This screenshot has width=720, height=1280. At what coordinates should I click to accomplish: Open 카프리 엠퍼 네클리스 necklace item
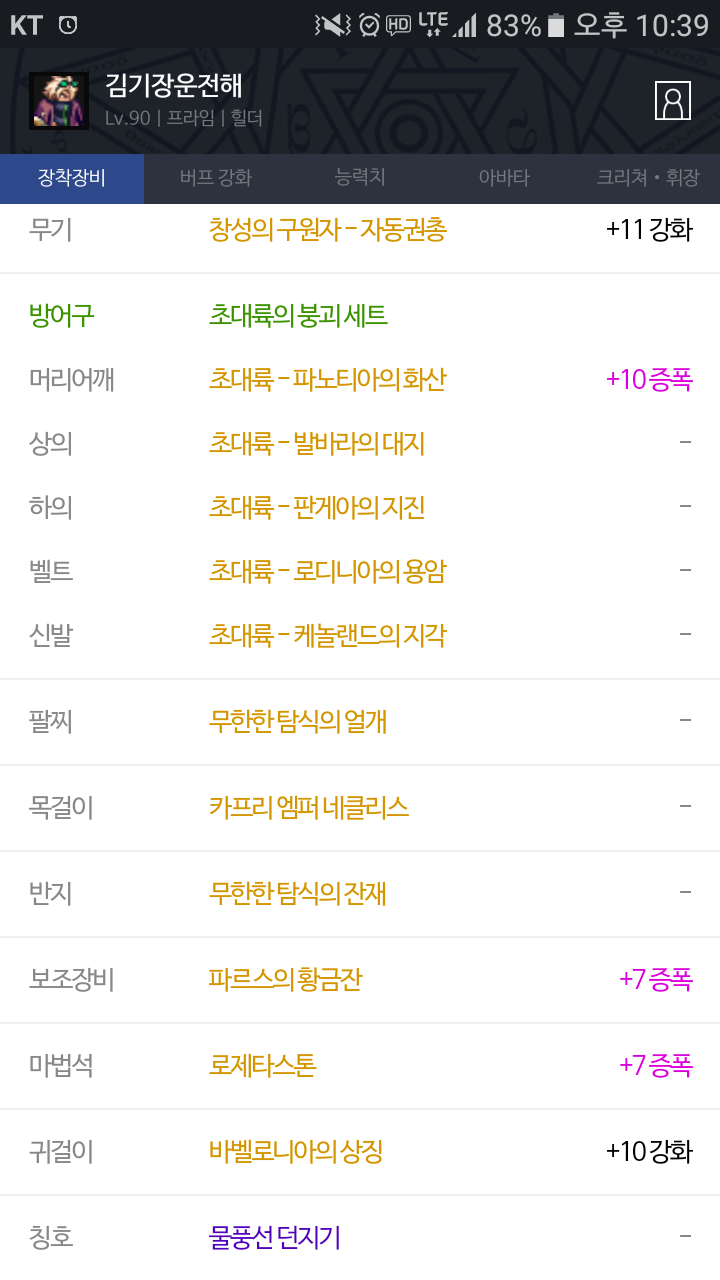tap(308, 807)
